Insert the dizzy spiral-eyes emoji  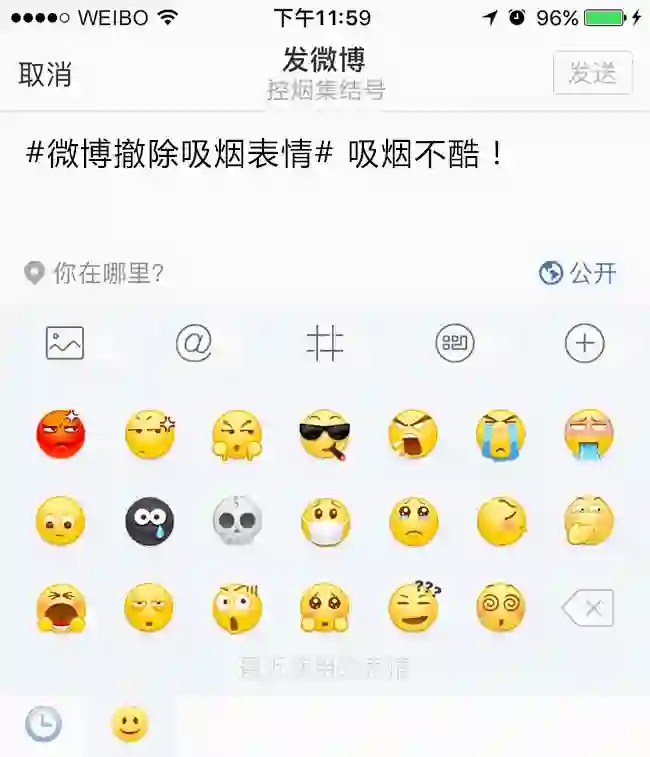500,607
